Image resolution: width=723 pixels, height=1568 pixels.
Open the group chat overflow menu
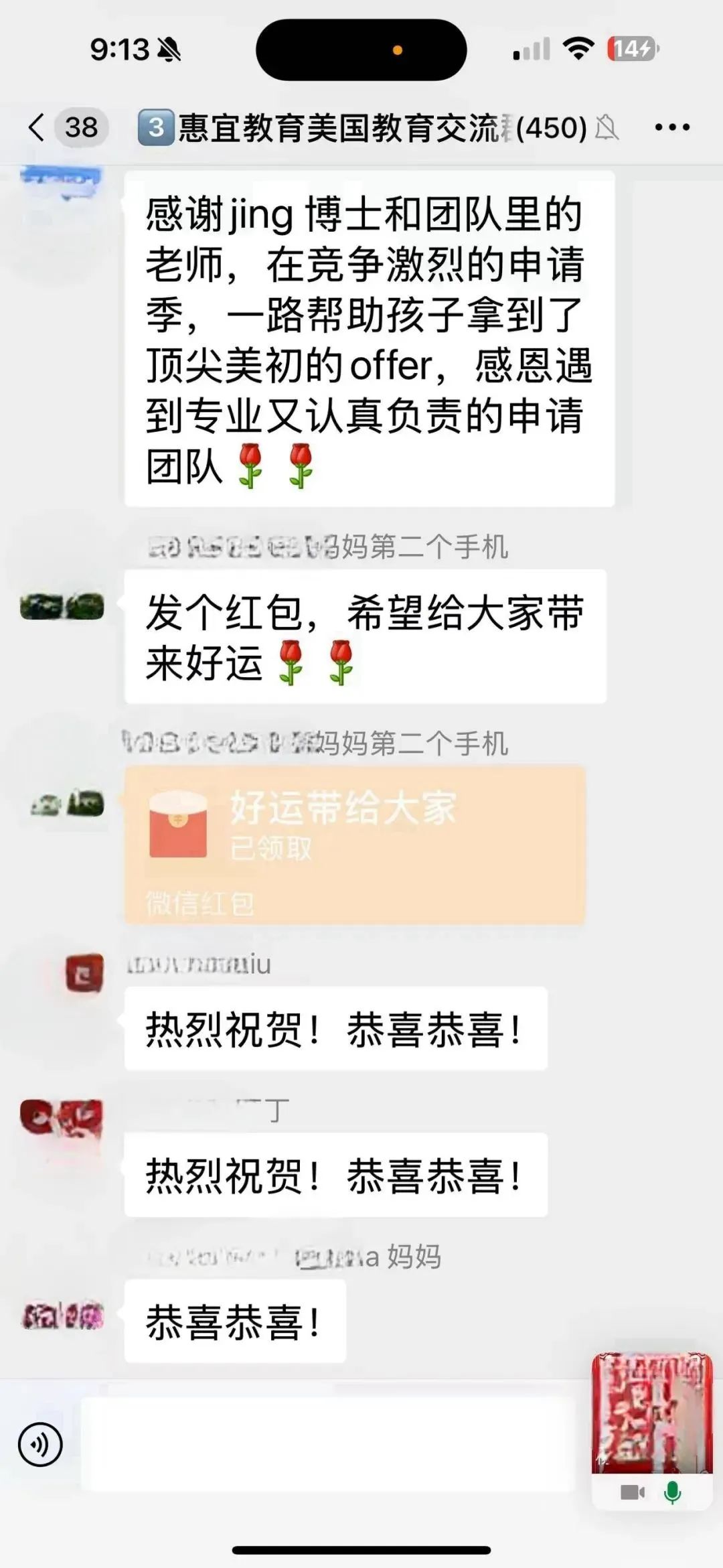tap(672, 127)
